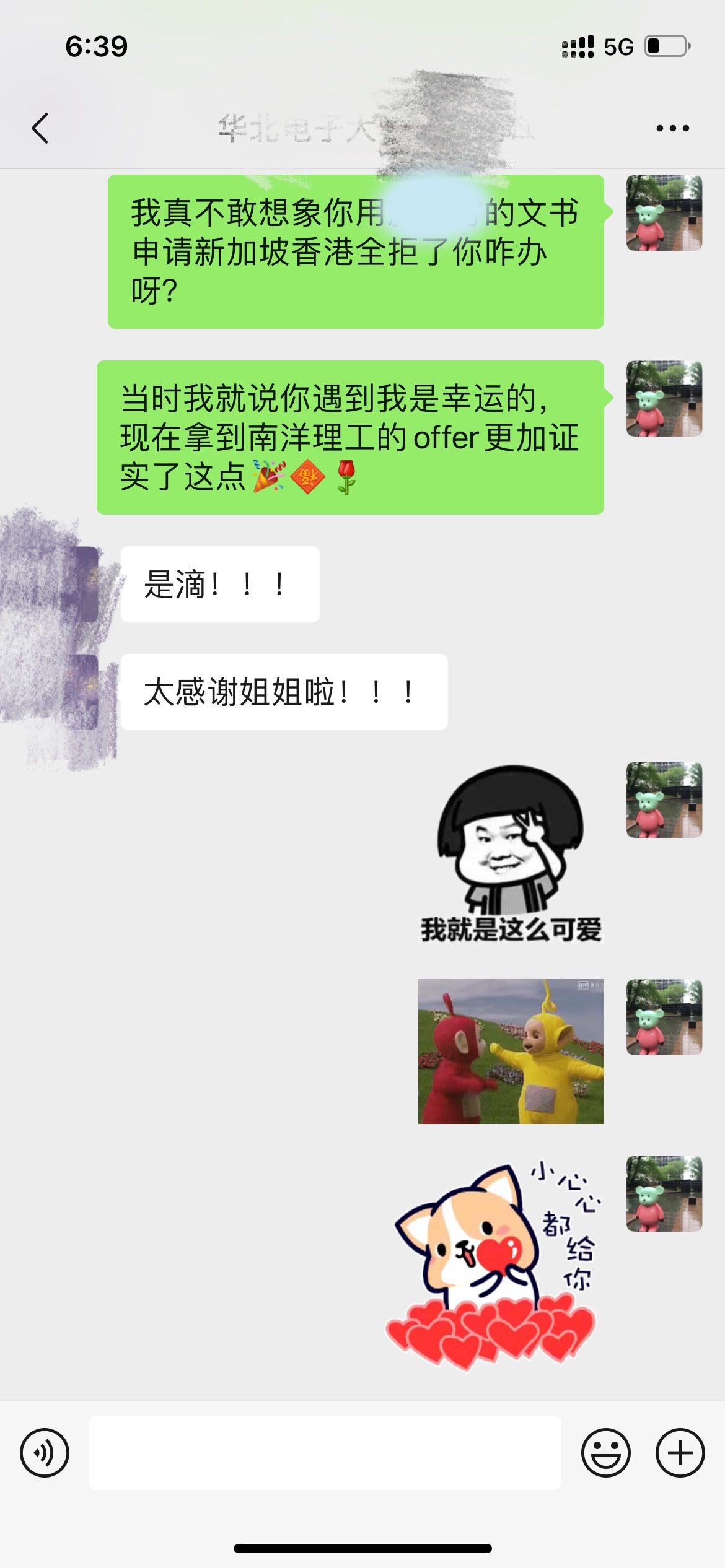Viewport: 725px width, 1568px height.
Task: Open the three-dot chat options menu
Action: (x=672, y=128)
